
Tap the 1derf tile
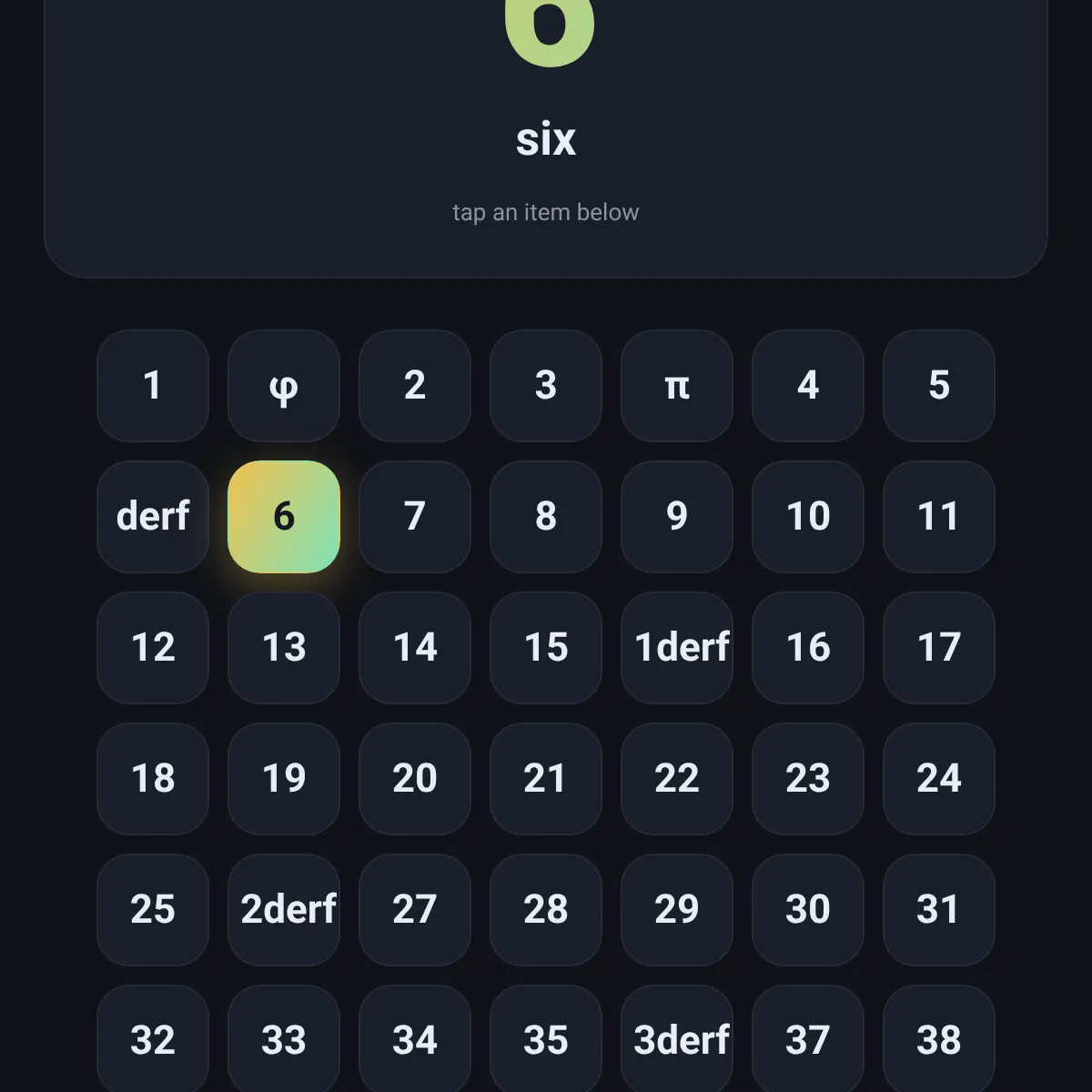point(677,648)
